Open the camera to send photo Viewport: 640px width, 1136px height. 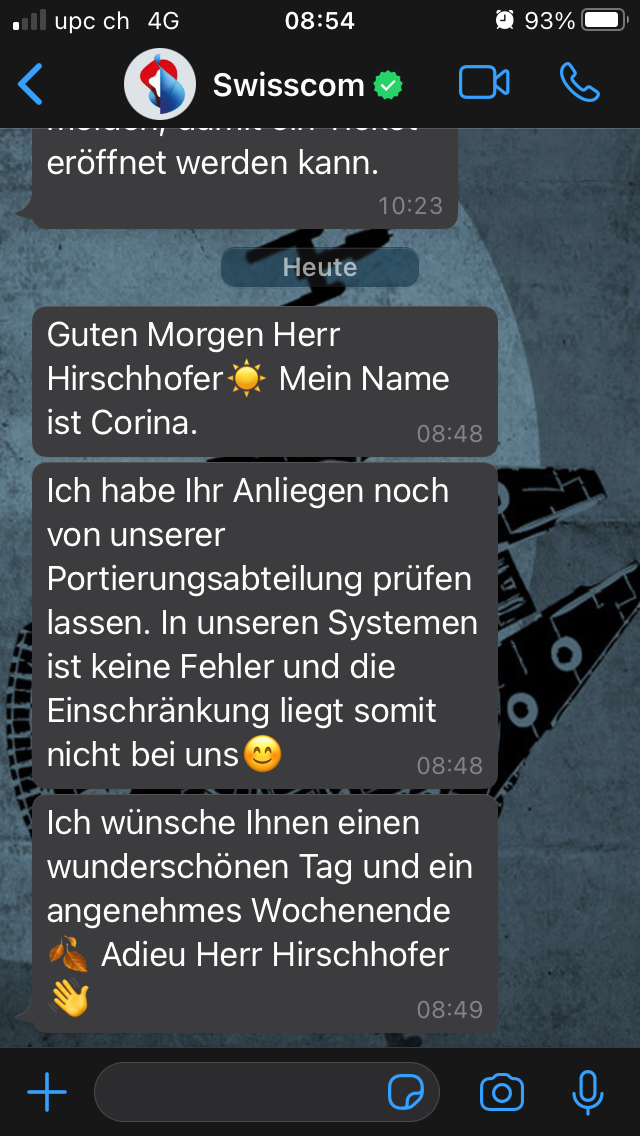point(502,1092)
